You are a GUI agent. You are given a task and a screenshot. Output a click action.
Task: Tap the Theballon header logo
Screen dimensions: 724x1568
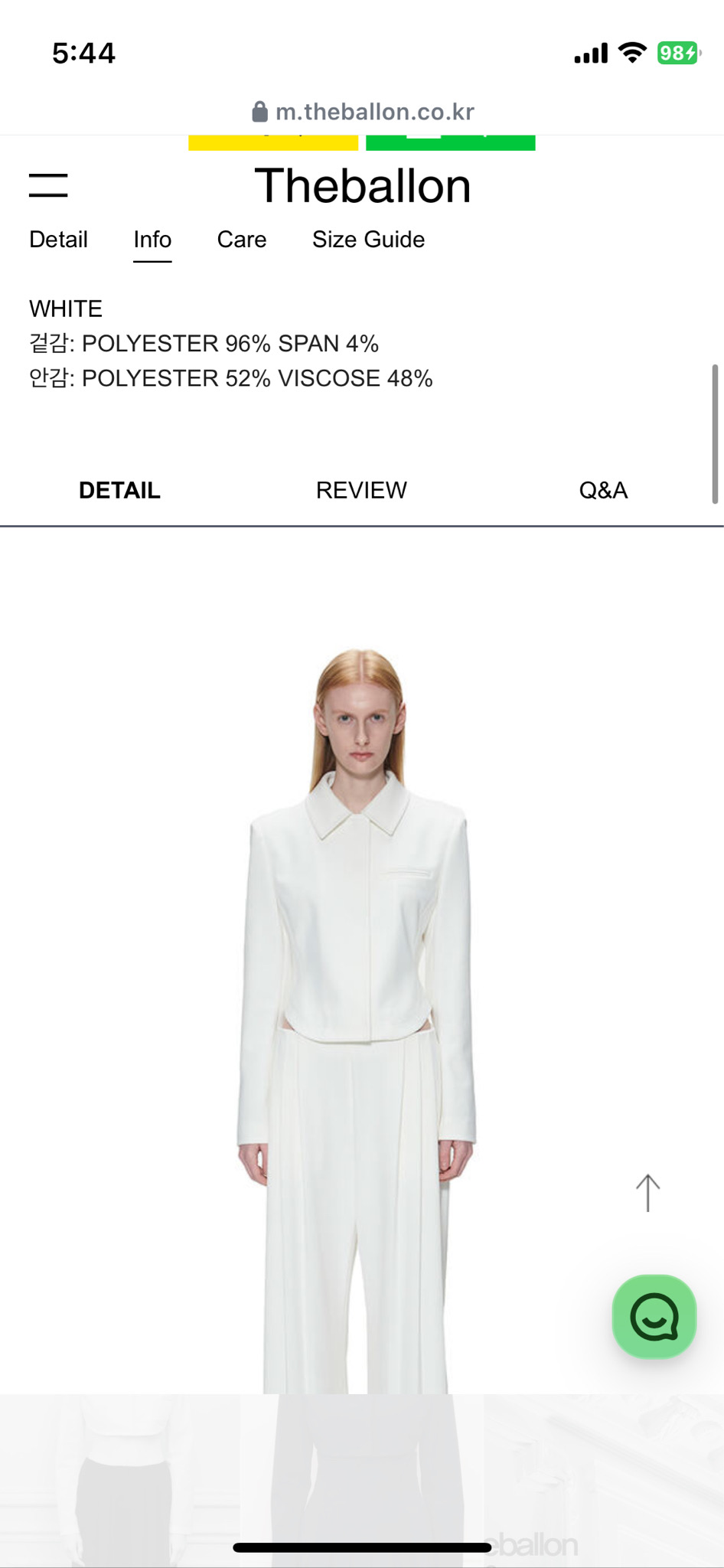362,186
